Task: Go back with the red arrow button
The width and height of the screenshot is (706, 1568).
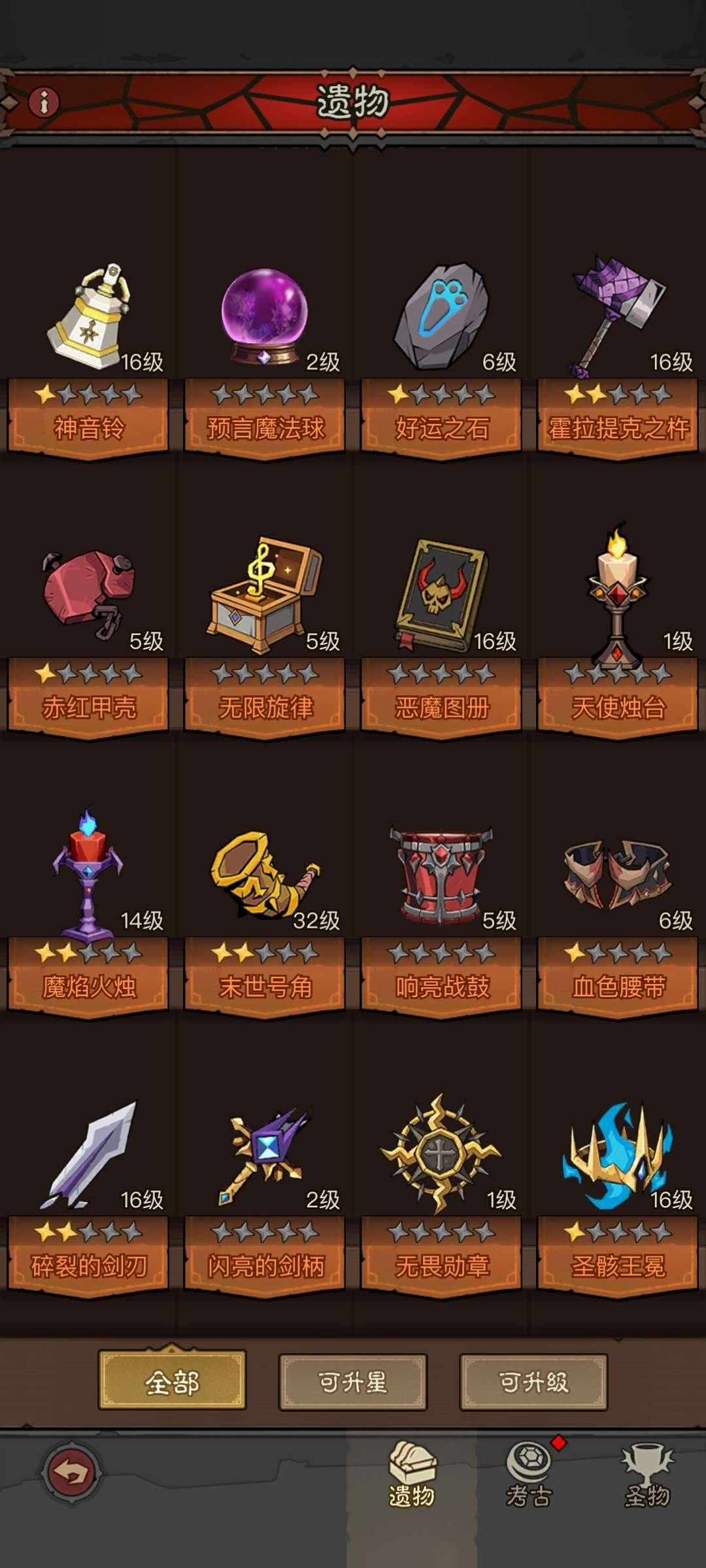Action: coord(71,1472)
